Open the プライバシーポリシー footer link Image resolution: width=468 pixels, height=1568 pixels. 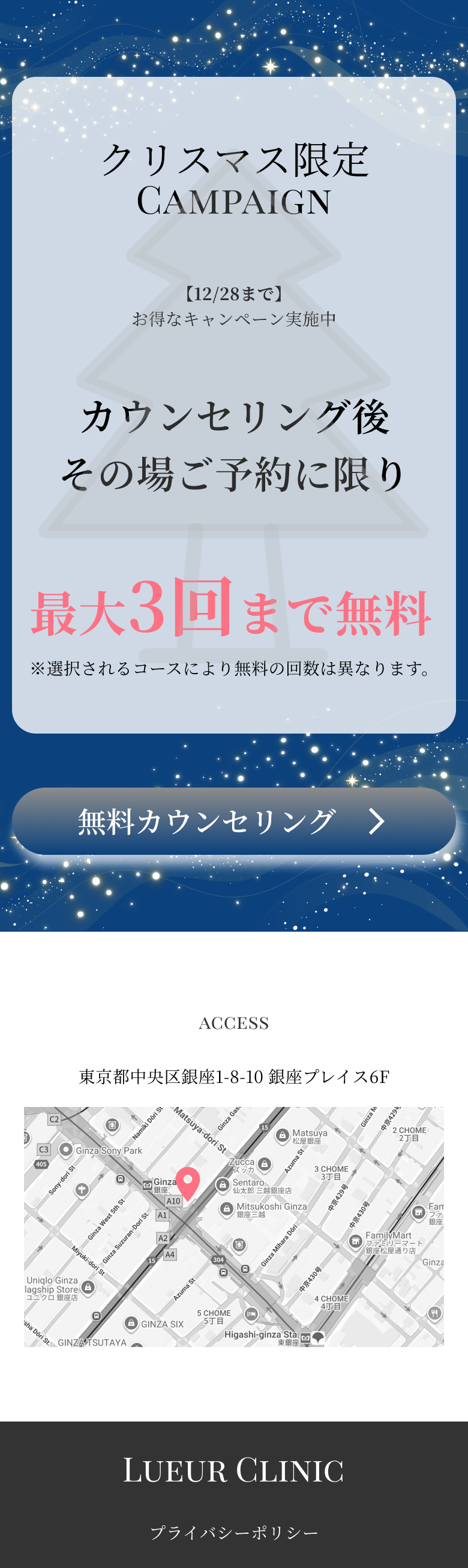coord(233,1531)
